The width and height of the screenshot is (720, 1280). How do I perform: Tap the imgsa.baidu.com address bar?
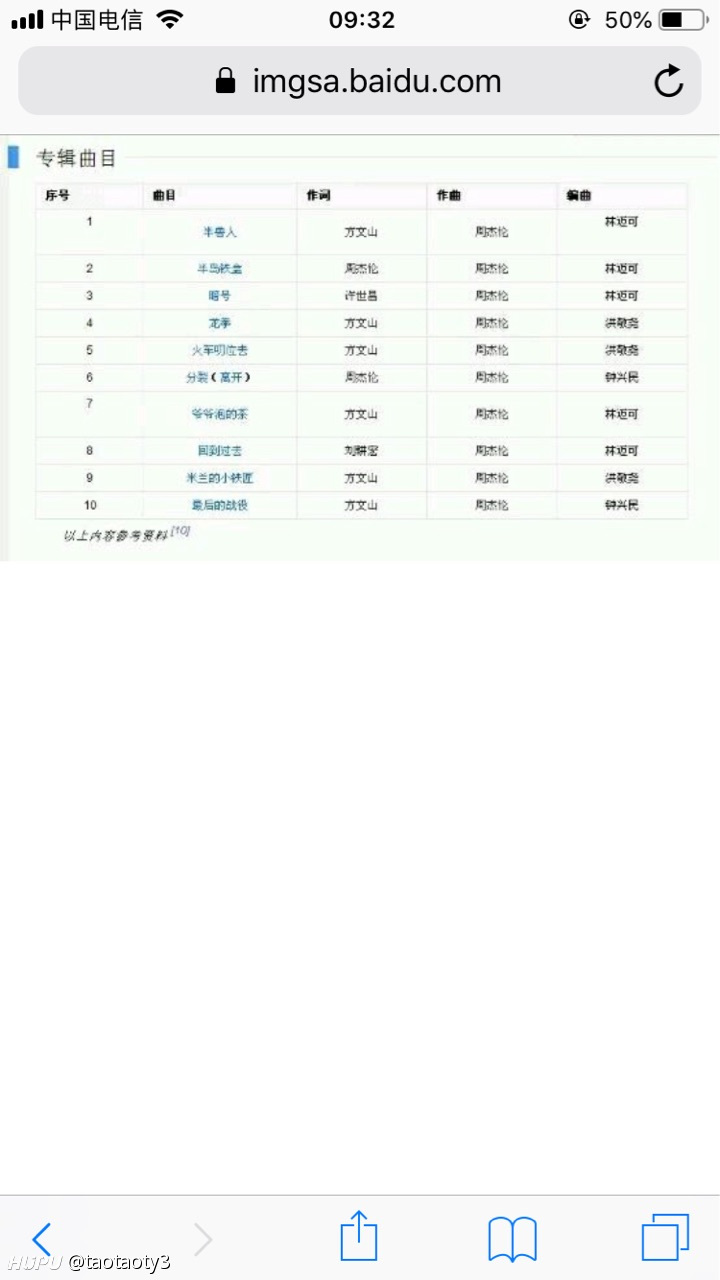(360, 81)
